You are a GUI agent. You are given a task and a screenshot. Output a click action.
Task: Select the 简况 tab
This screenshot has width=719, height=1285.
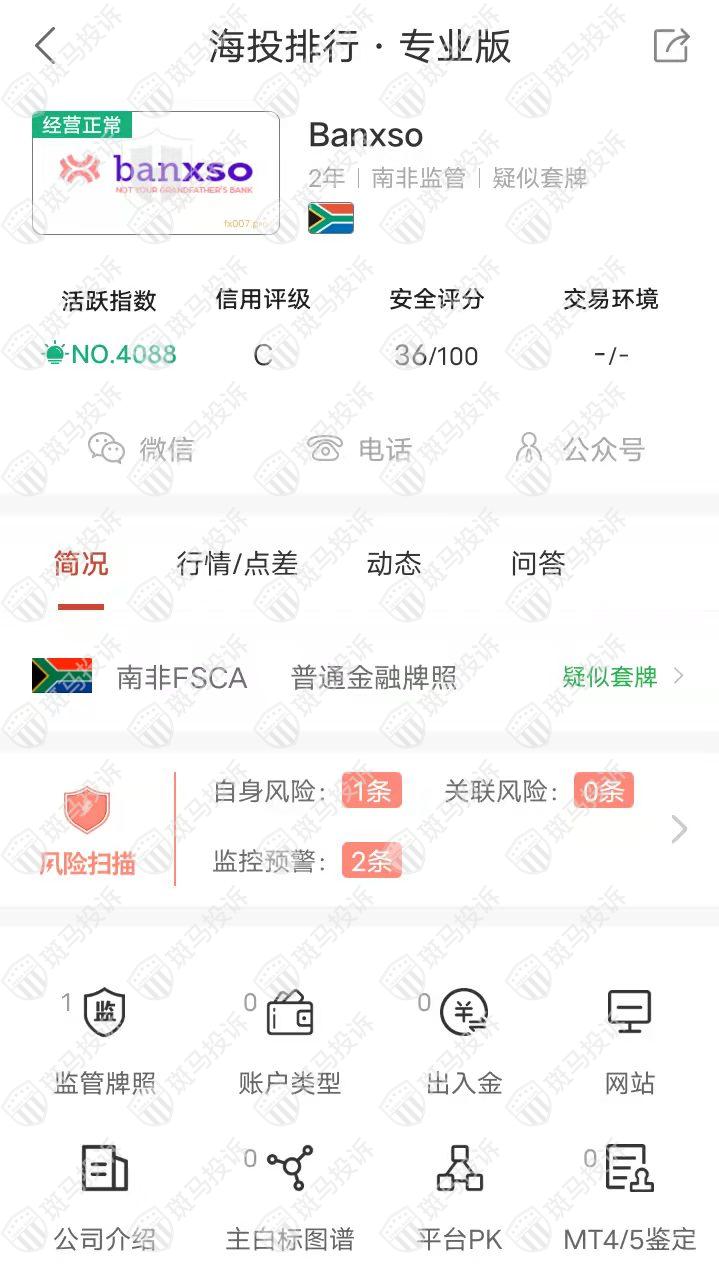pyautogui.click(x=81, y=564)
